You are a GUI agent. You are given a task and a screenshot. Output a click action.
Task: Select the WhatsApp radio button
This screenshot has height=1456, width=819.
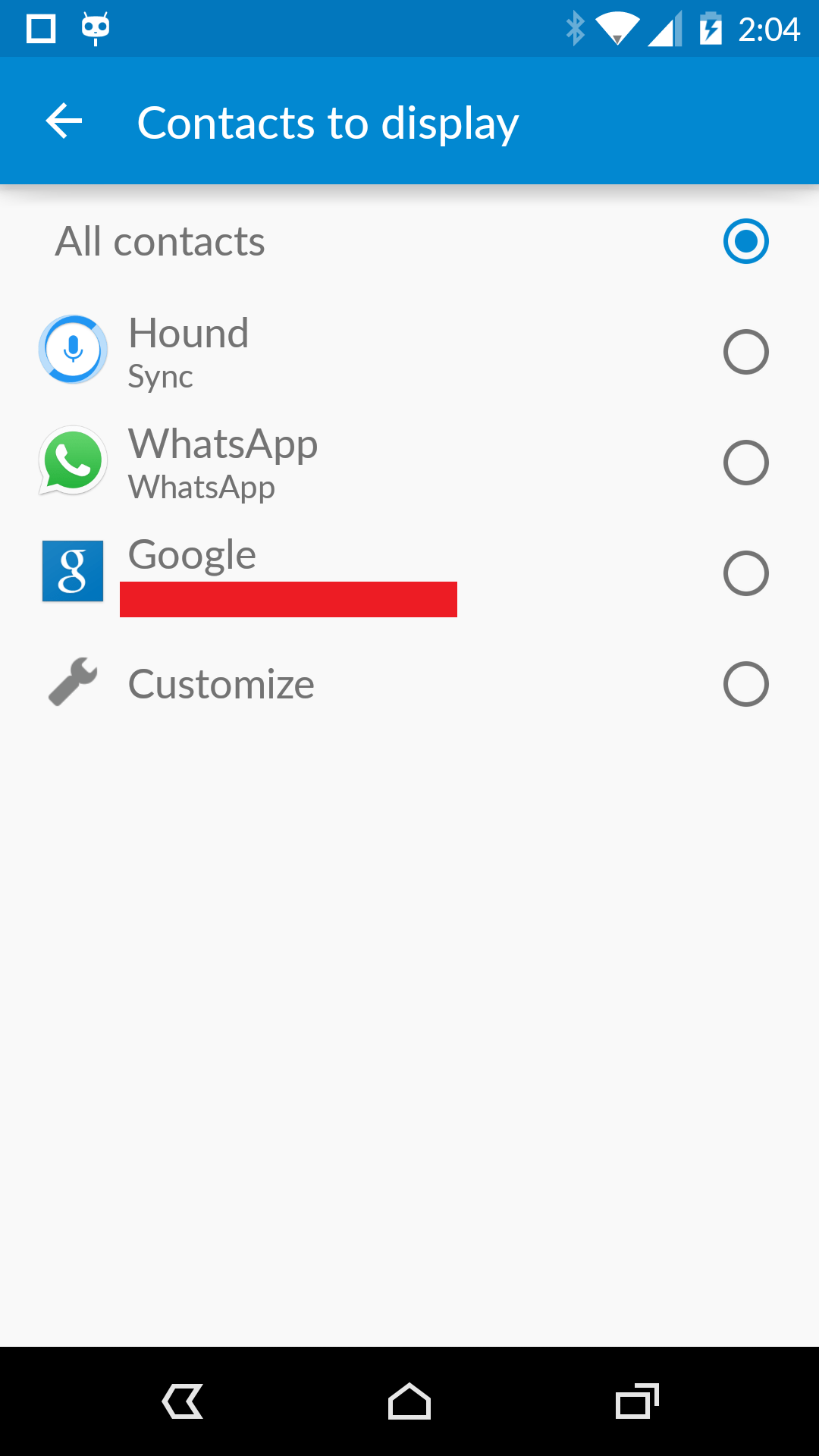coord(745,462)
